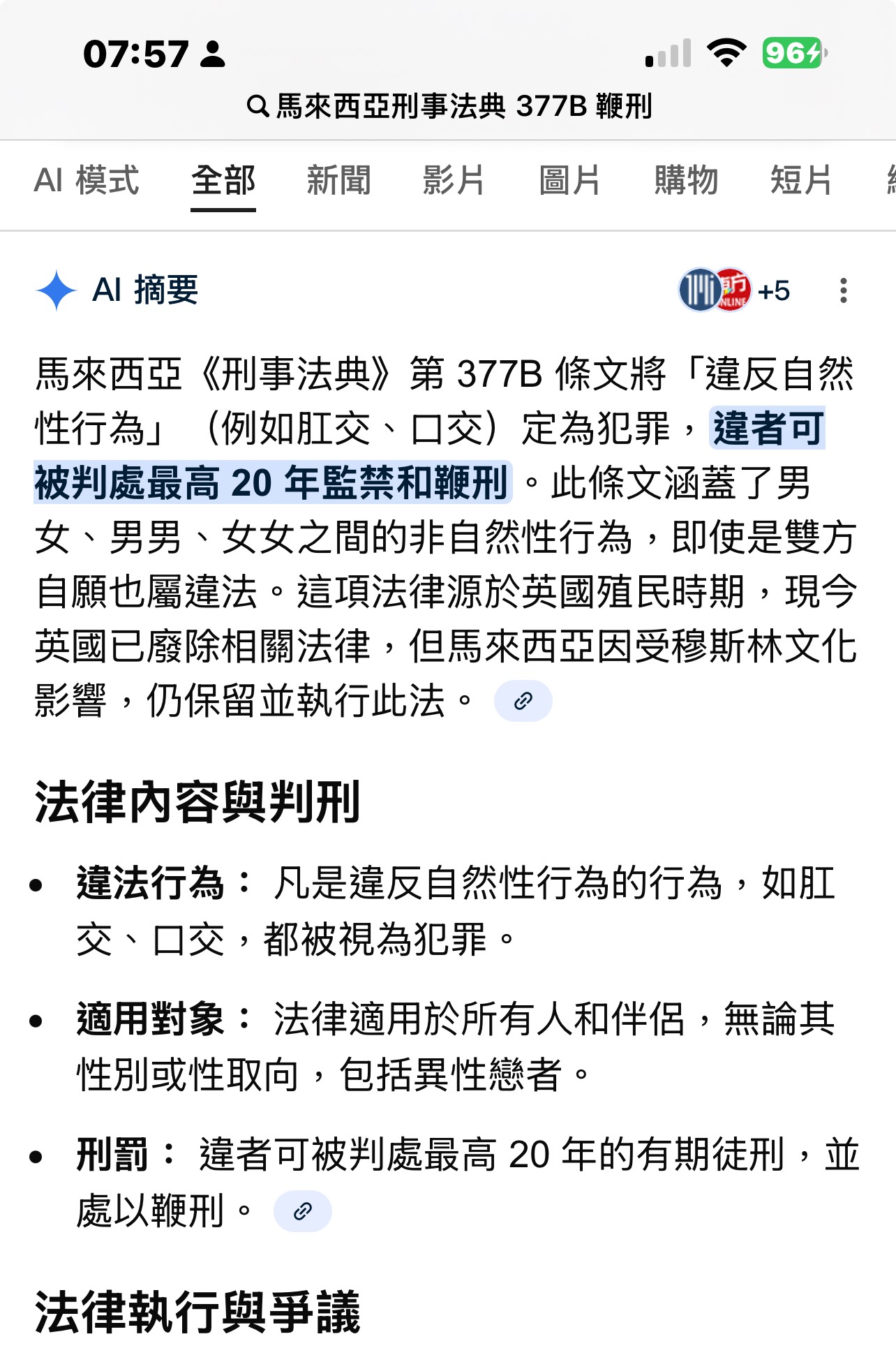Open source link after 仍保留並執行此法
This screenshot has width=896, height=1362.
click(523, 701)
